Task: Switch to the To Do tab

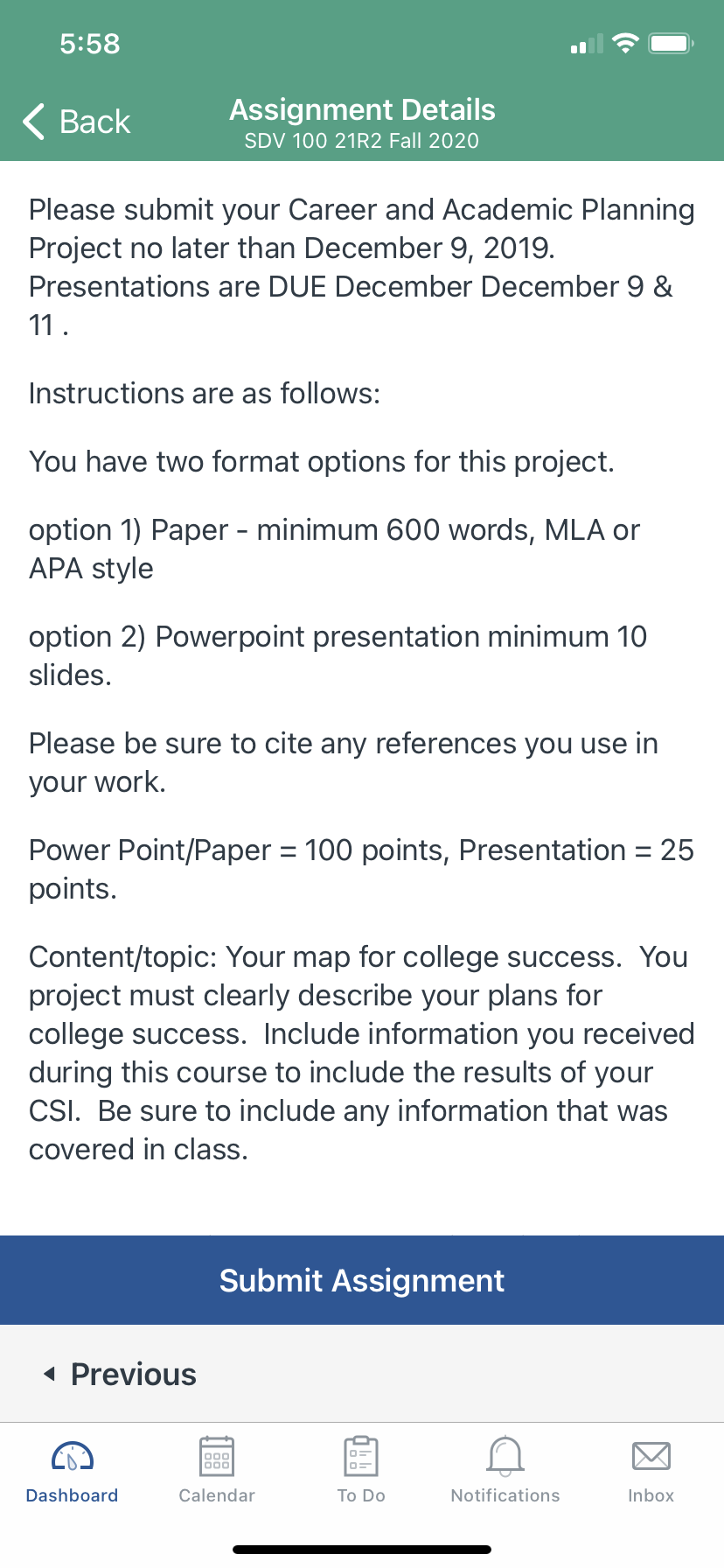Action: pyautogui.click(x=361, y=1471)
